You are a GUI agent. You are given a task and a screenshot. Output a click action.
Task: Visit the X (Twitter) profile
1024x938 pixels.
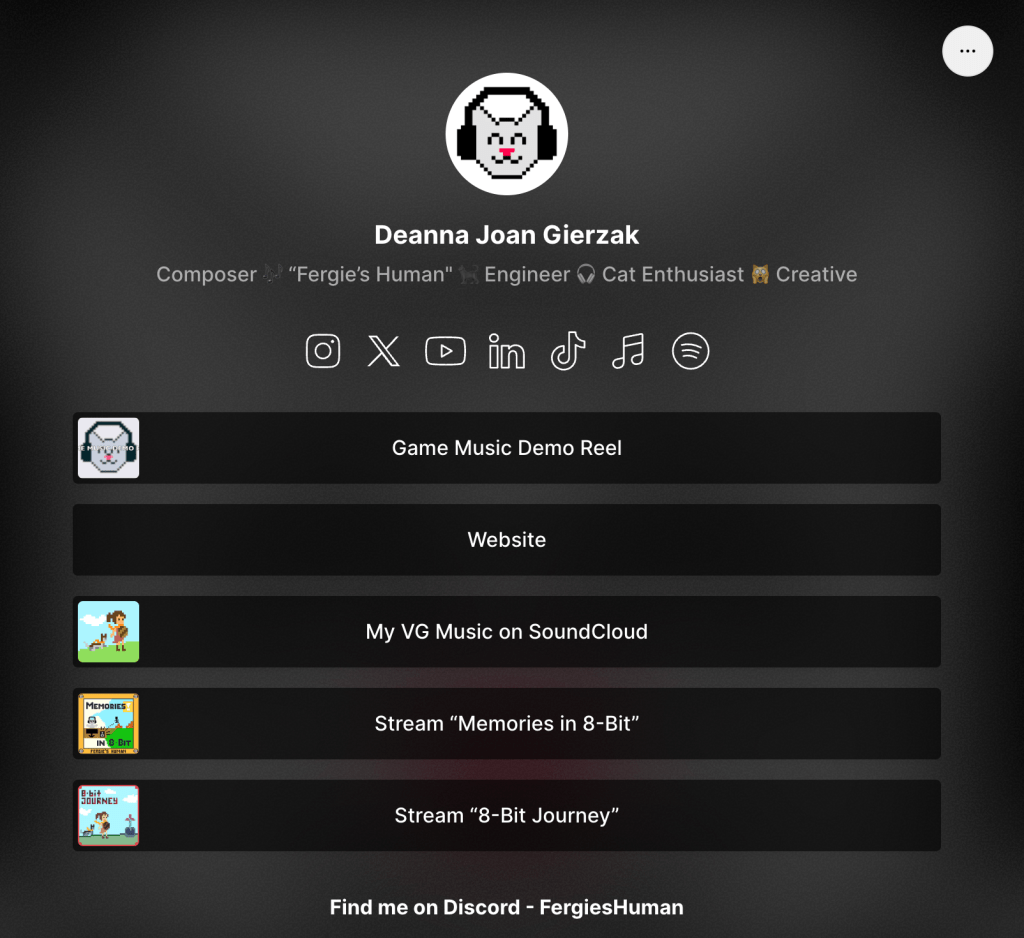coord(384,351)
